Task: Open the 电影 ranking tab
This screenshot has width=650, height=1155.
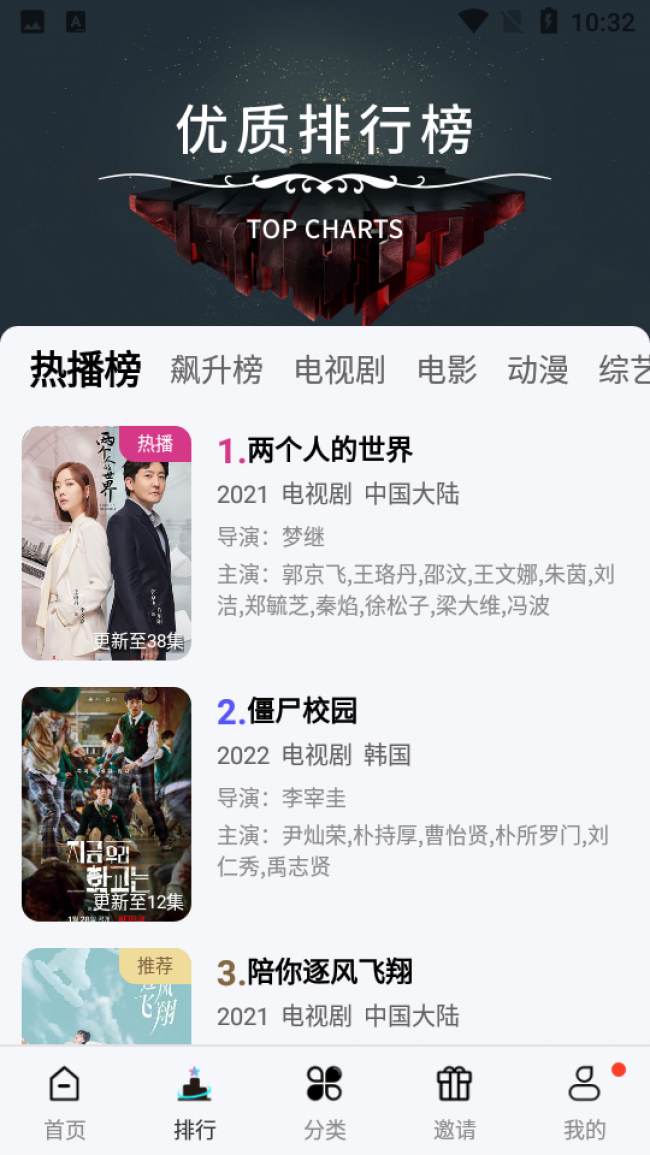Action: coord(447,370)
